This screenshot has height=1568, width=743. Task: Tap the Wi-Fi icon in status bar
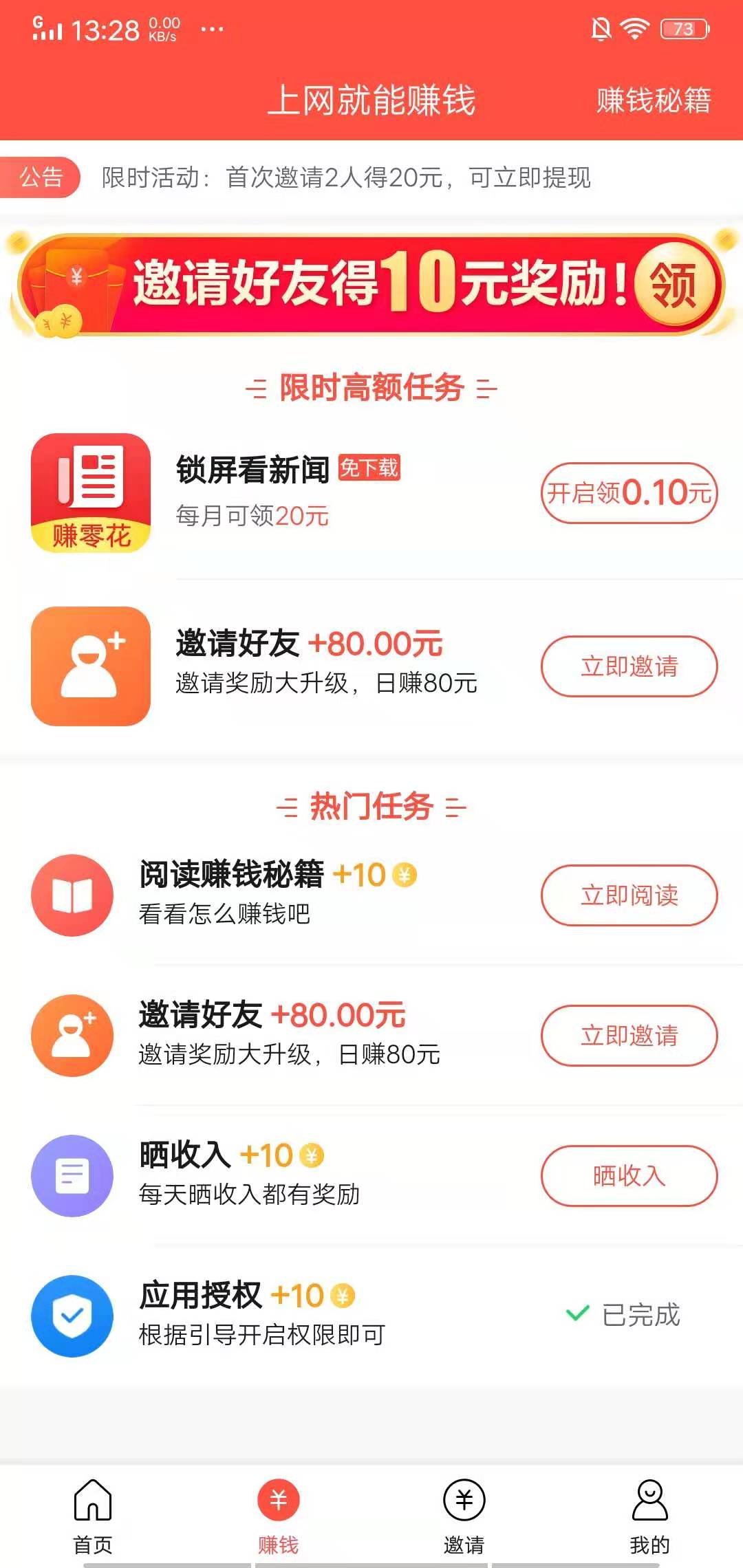coord(633,28)
